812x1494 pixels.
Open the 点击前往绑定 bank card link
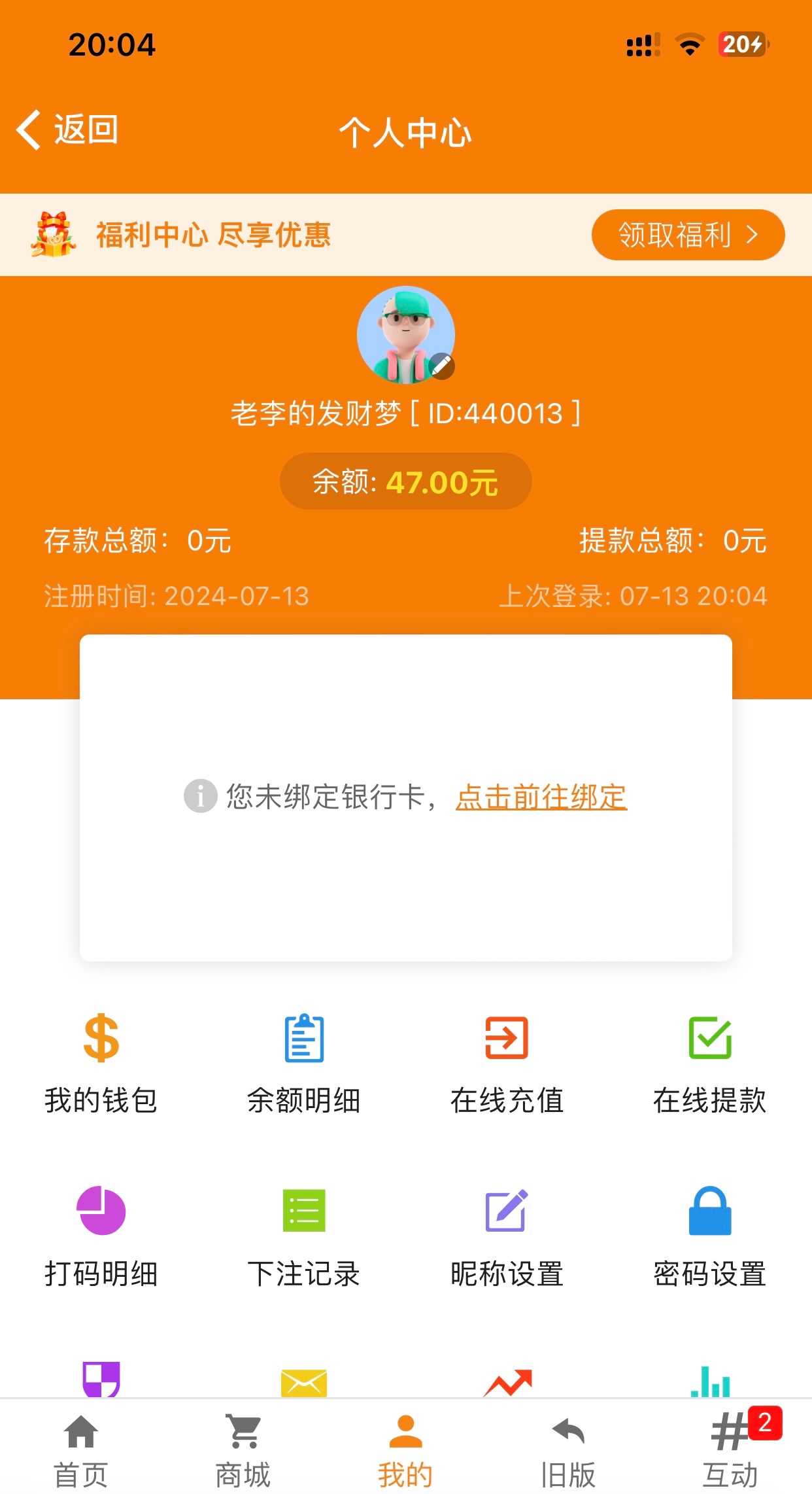(541, 797)
